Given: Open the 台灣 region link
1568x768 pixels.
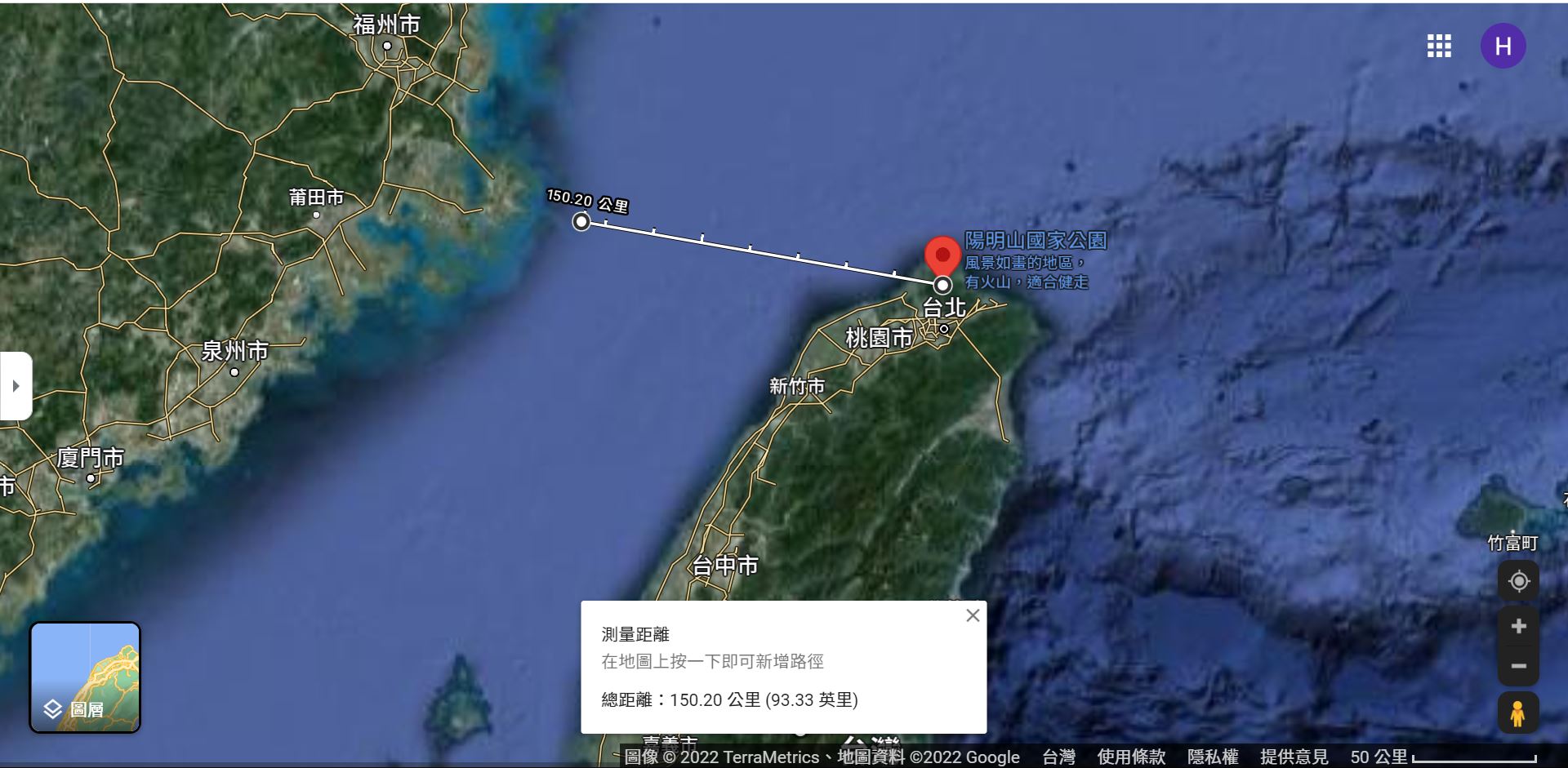Looking at the screenshot, I should (x=1058, y=757).
